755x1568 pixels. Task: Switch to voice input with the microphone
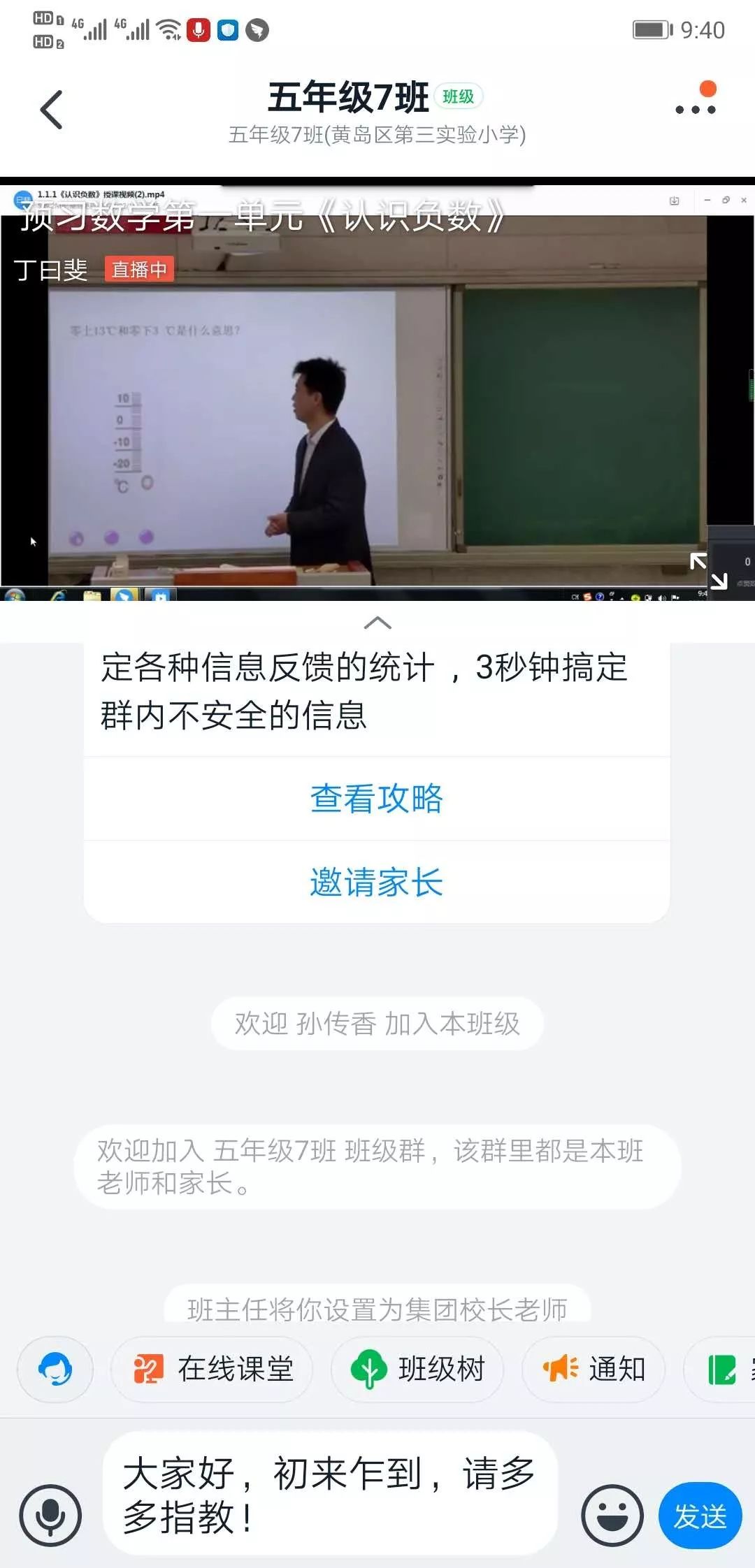pos(50,1516)
